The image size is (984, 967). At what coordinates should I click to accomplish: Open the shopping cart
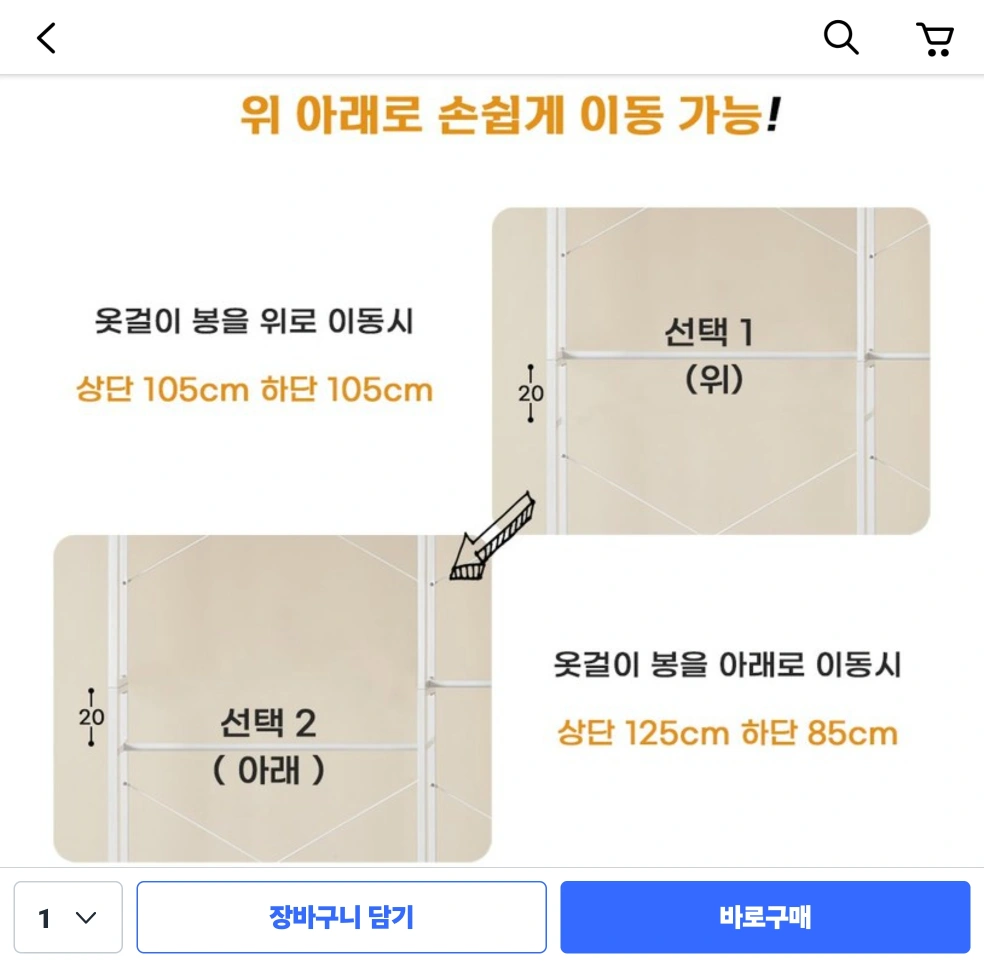[x=935, y=39]
